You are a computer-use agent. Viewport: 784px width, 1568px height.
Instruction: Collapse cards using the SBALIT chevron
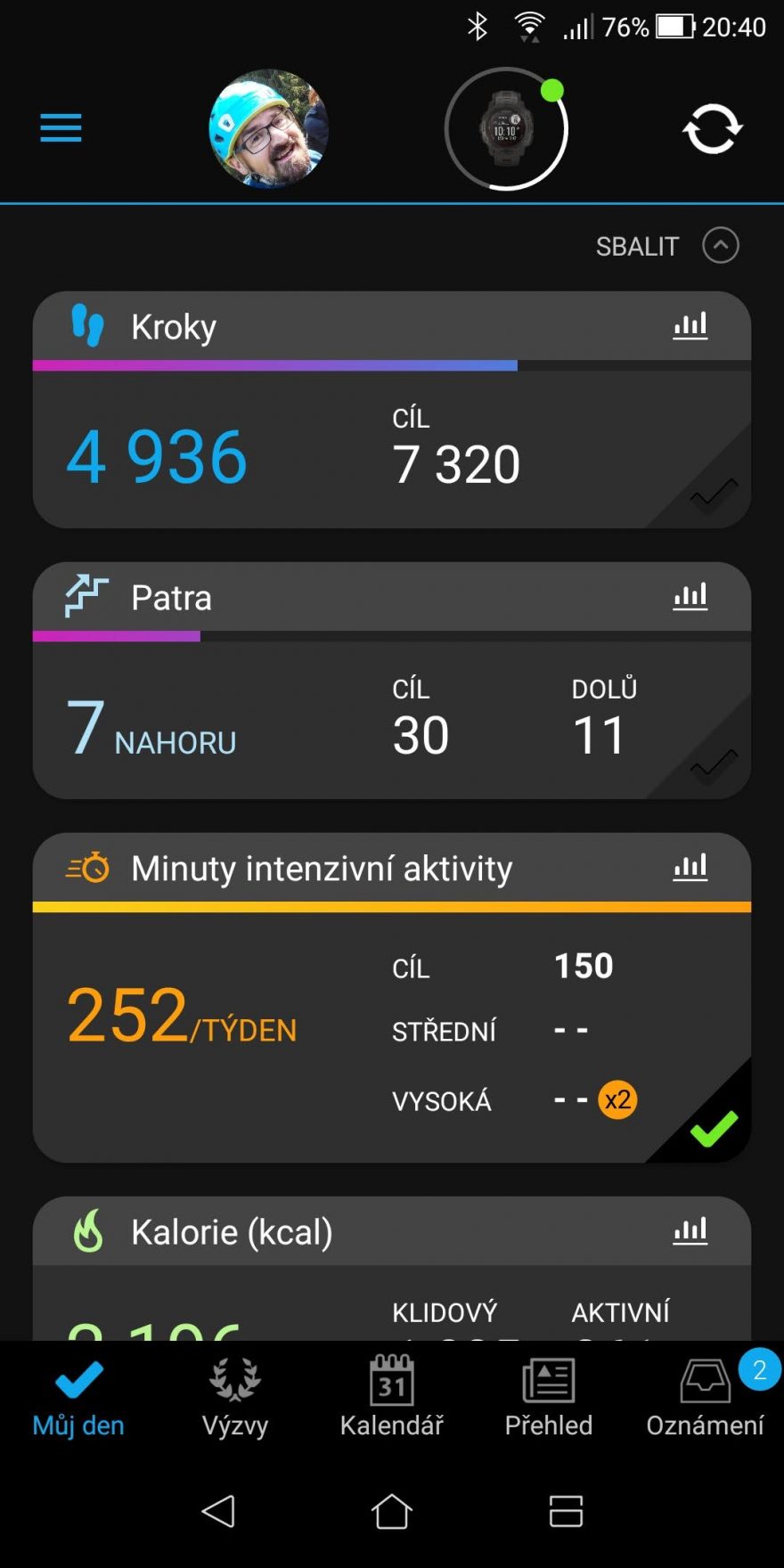[x=722, y=246]
